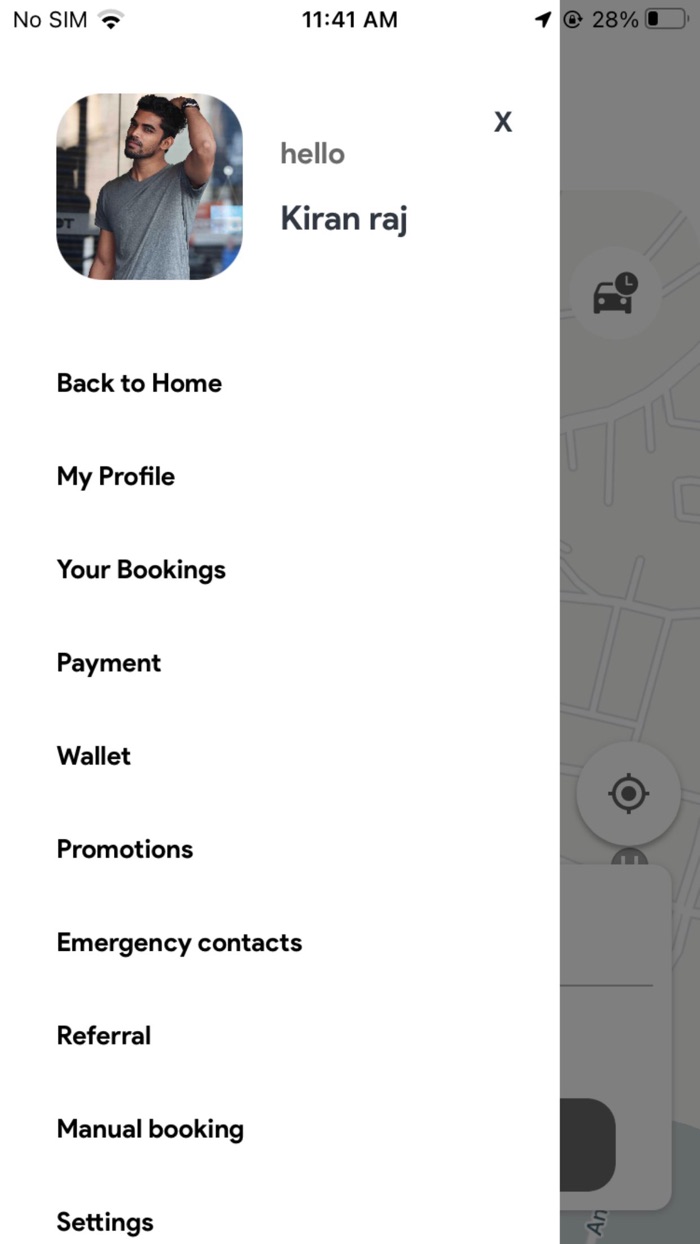Recenter map to current location
The image size is (700, 1244).
629,794
